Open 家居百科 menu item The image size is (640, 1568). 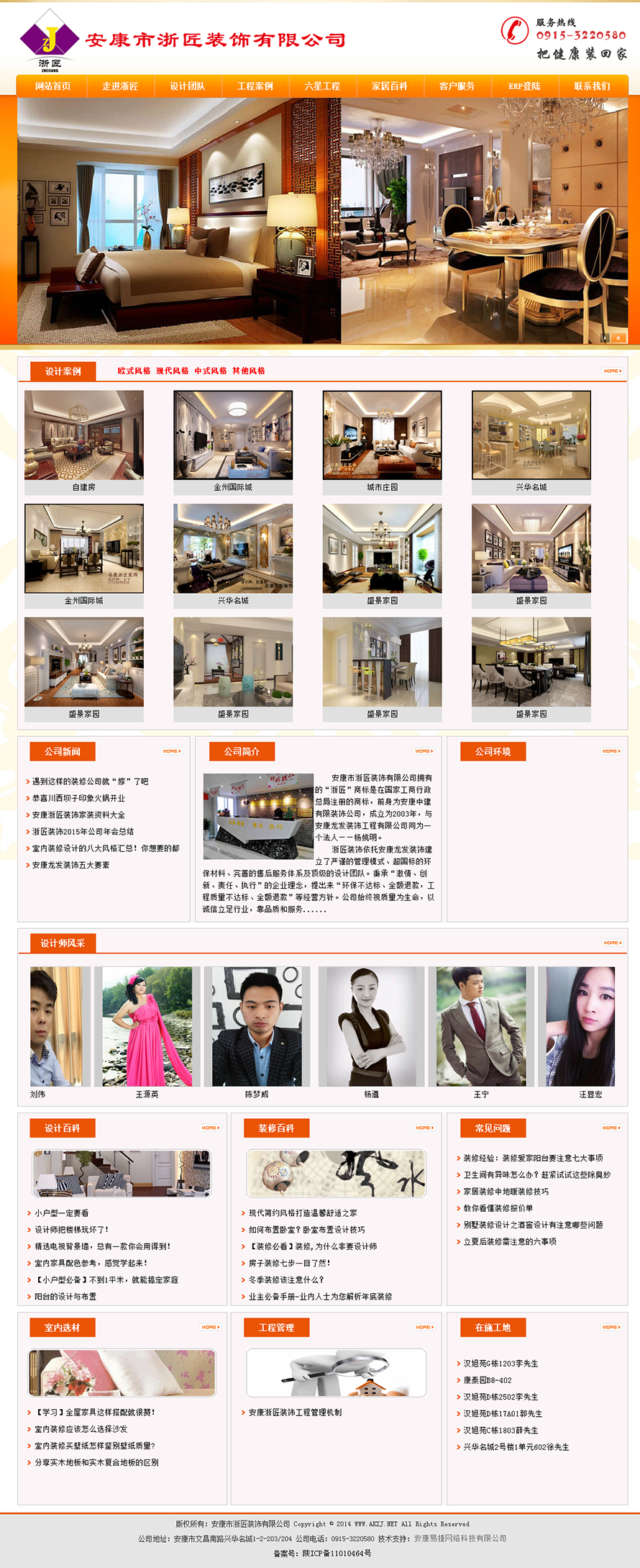389,86
